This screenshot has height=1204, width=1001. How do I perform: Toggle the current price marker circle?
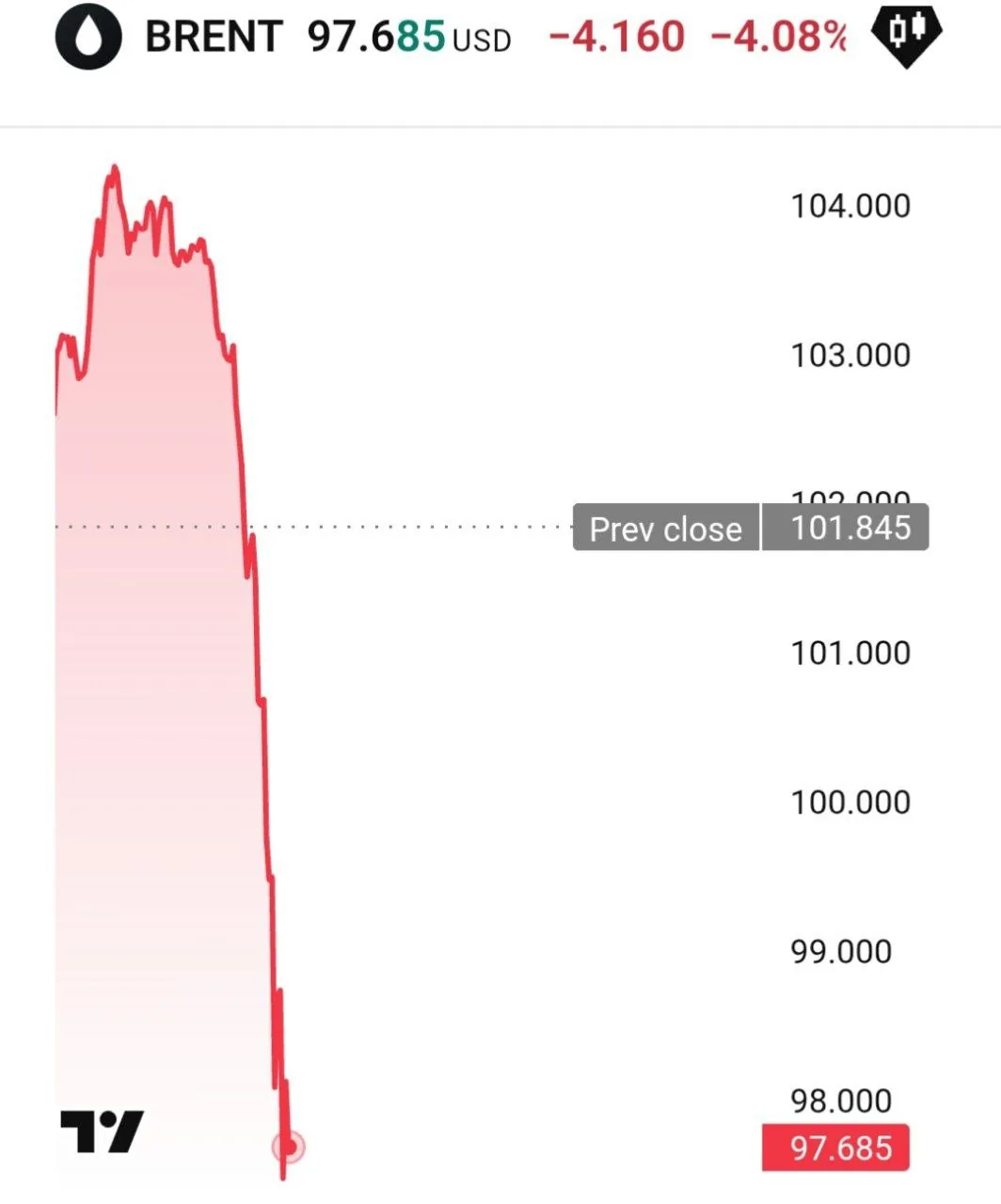point(287,1147)
